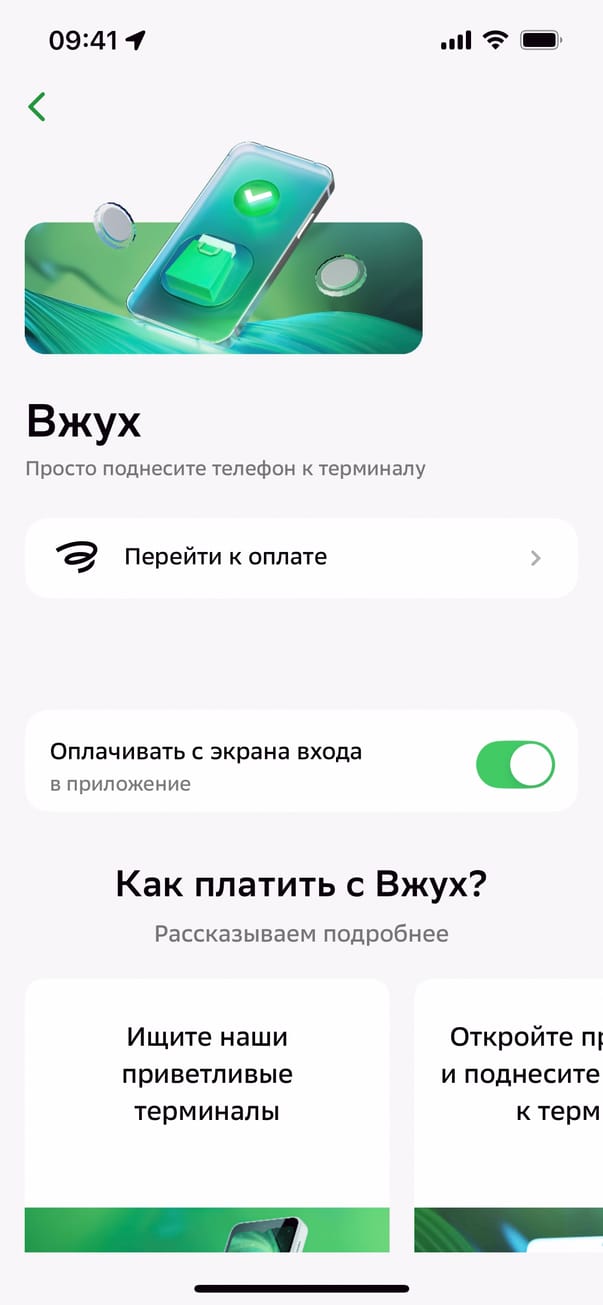Disable "Оплачивать с экрана входа" switch
Image resolution: width=603 pixels, height=1305 pixels.
pos(514,765)
